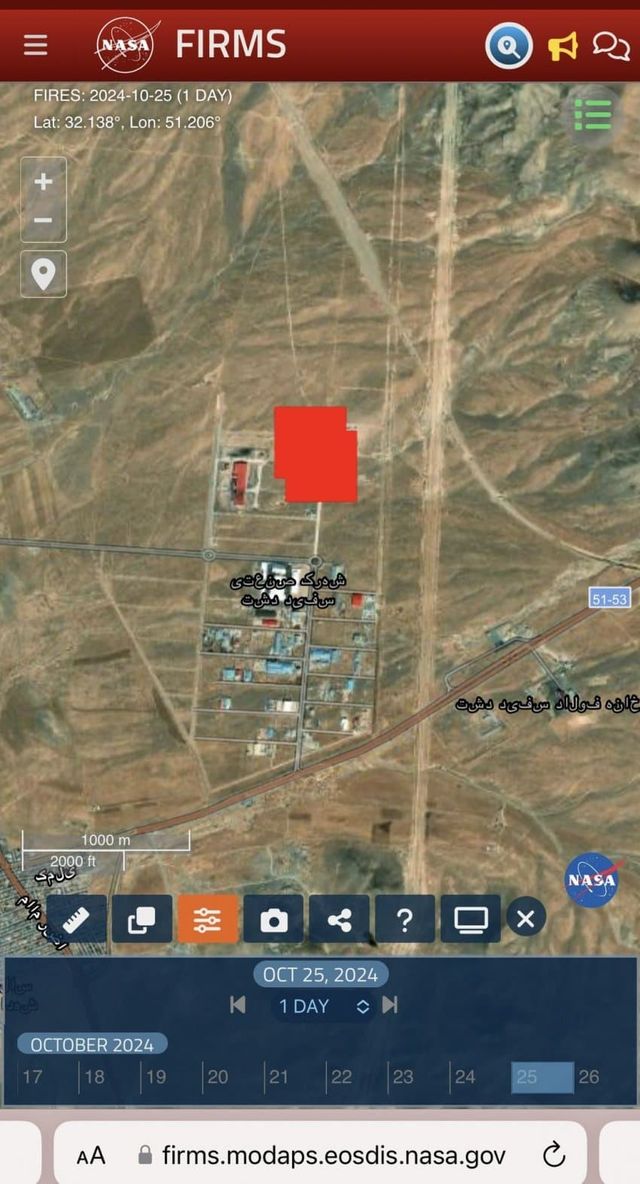The image size is (640, 1184).
Task: Open the feedback chat bubbles
Action: [610, 45]
